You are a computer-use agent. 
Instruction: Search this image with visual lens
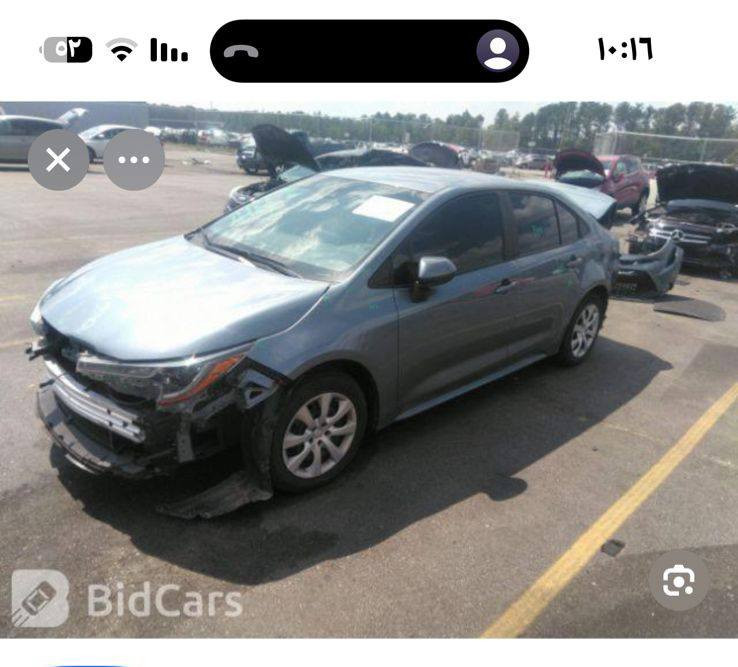tap(679, 581)
